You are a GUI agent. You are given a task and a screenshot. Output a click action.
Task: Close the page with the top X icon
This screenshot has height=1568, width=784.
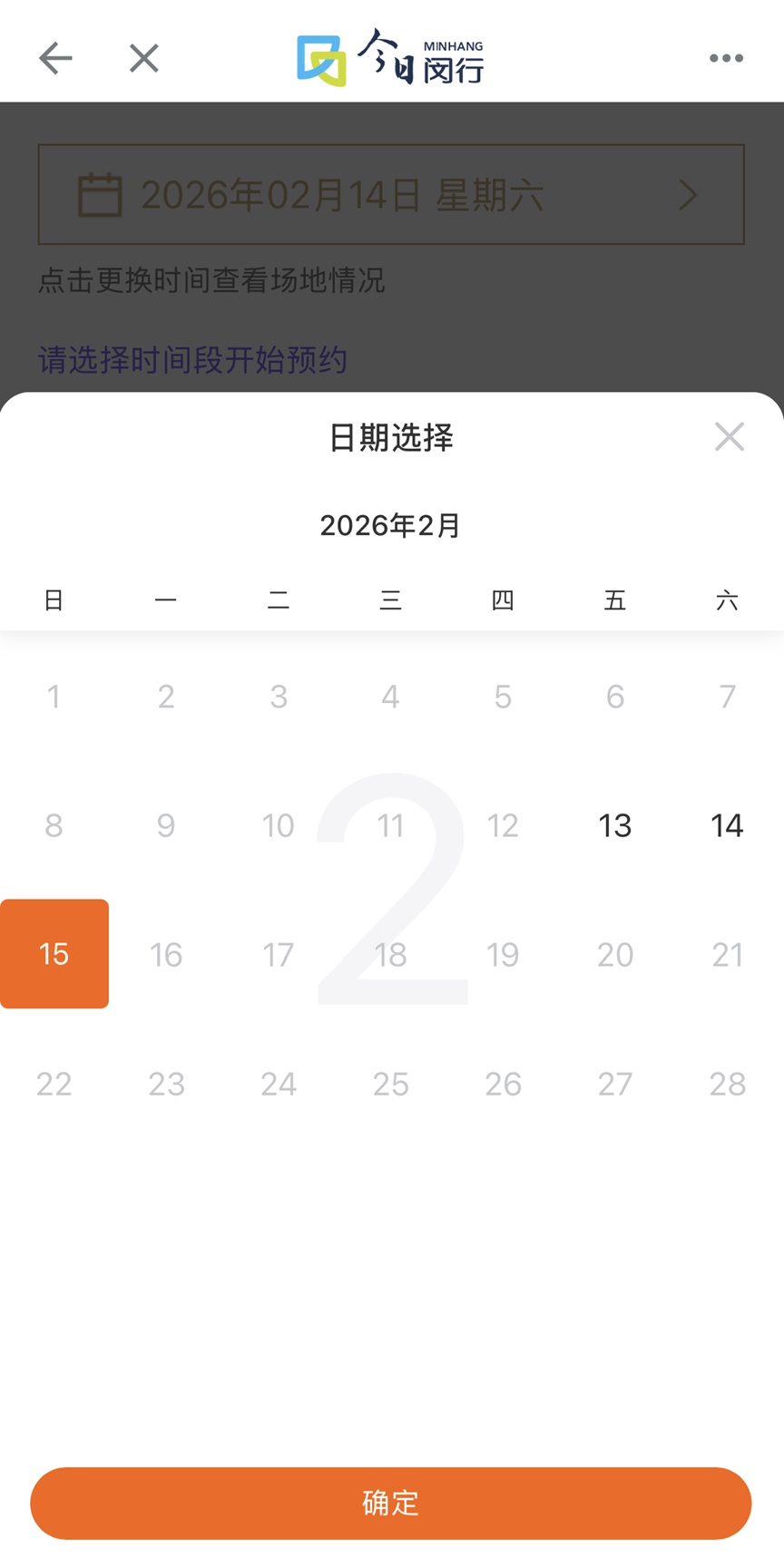coord(143,59)
